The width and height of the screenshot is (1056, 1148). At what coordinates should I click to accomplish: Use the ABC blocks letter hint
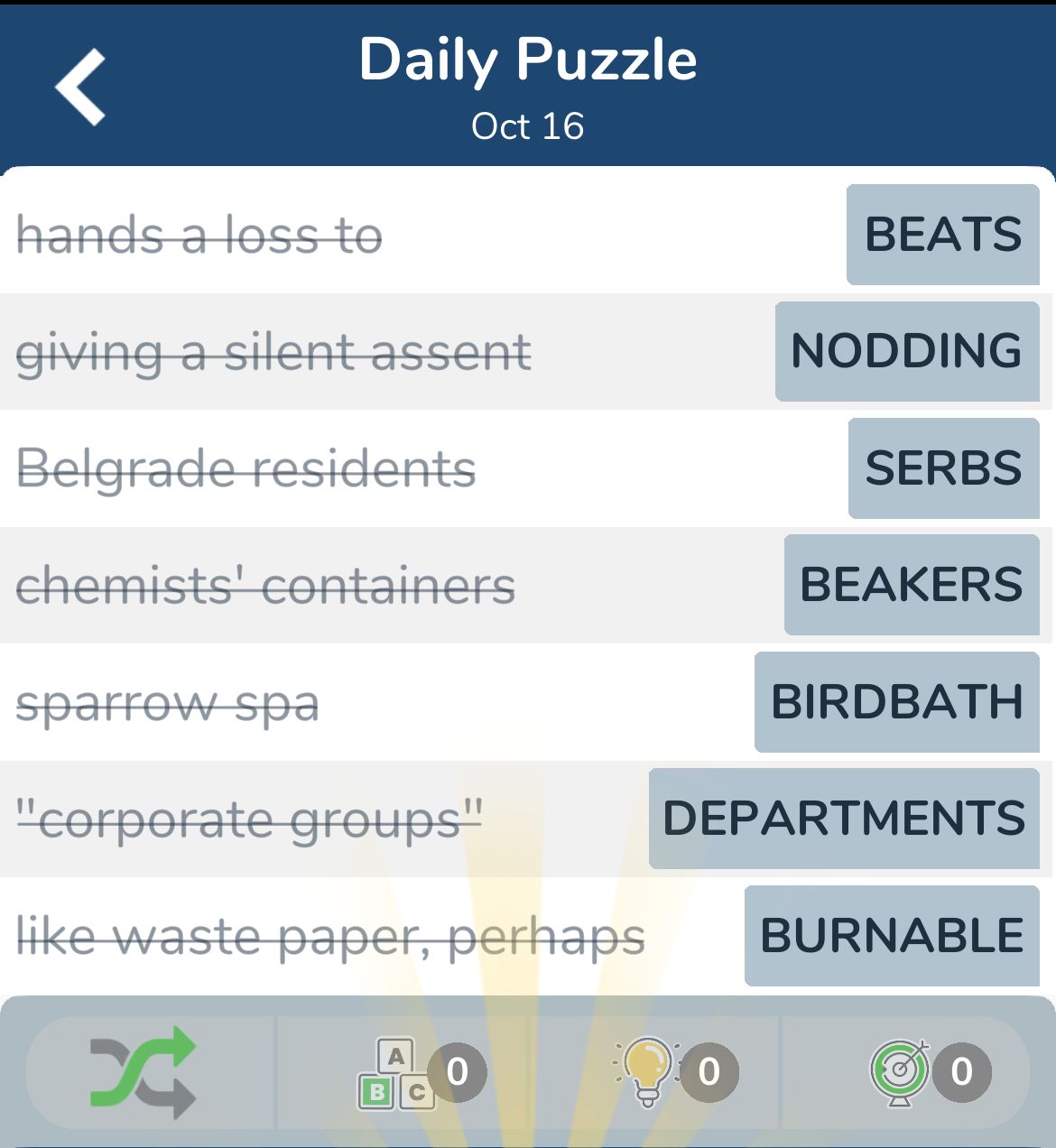[397, 1073]
